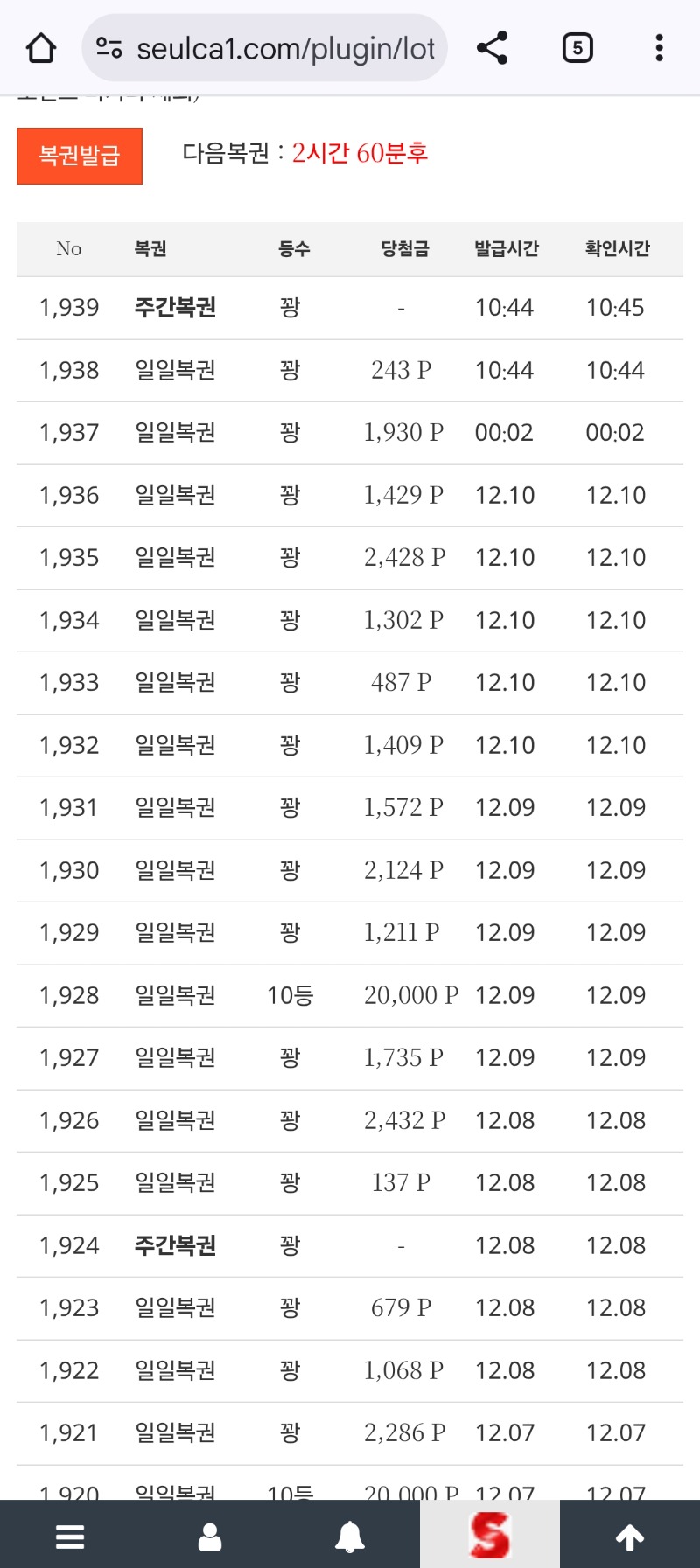Tap the red countdown 2시간 60분후

tap(360, 154)
